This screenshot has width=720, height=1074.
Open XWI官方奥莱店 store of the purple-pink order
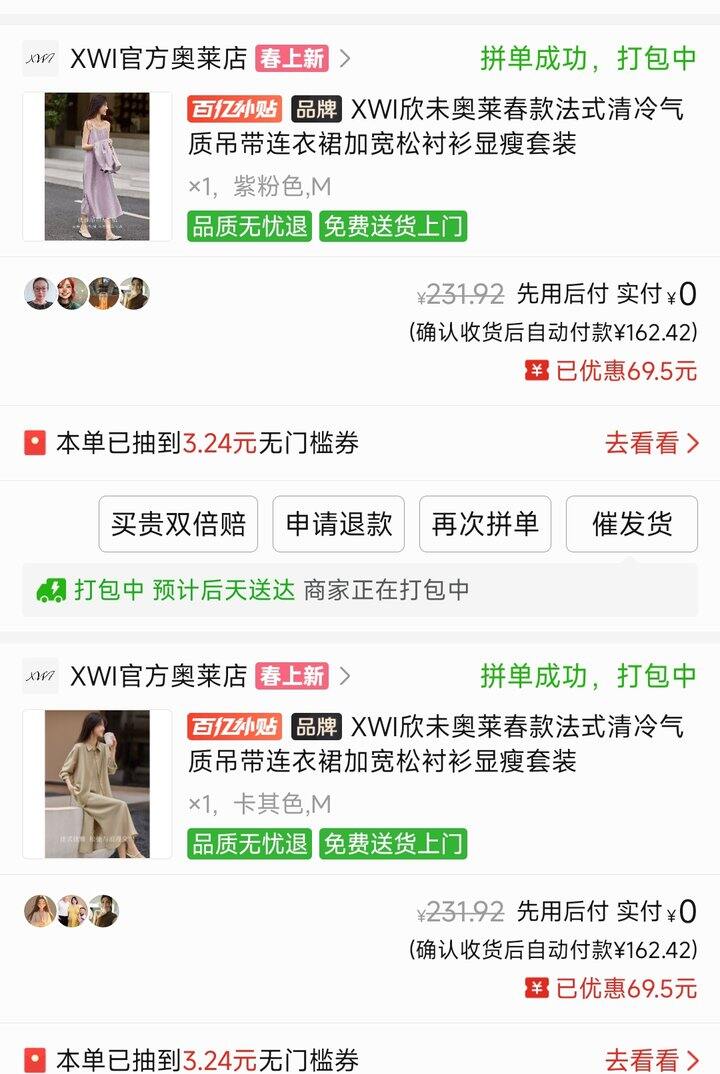(x=158, y=58)
